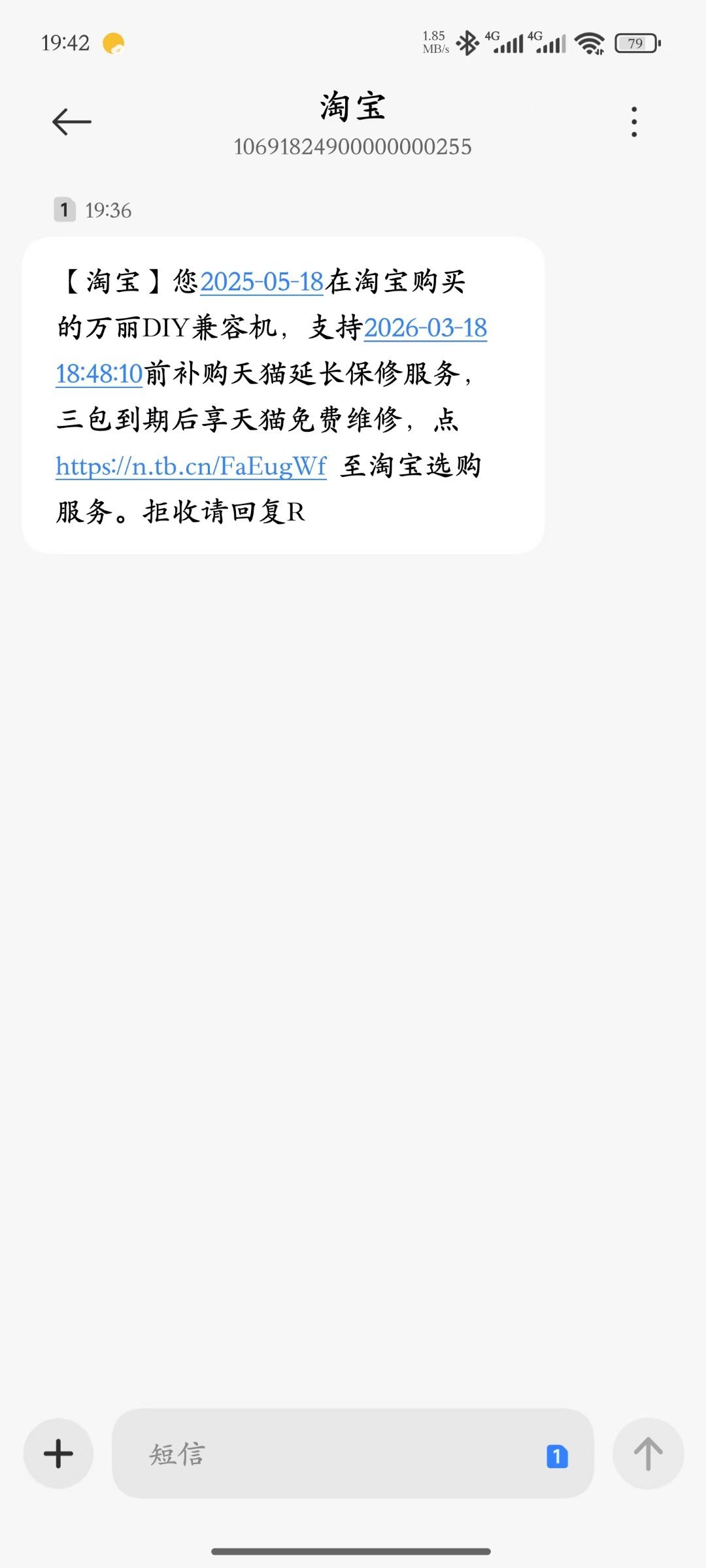The width and height of the screenshot is (706, 1568).
Task: Tap the 18:48:10 time link
Action: tap(99, 374)
